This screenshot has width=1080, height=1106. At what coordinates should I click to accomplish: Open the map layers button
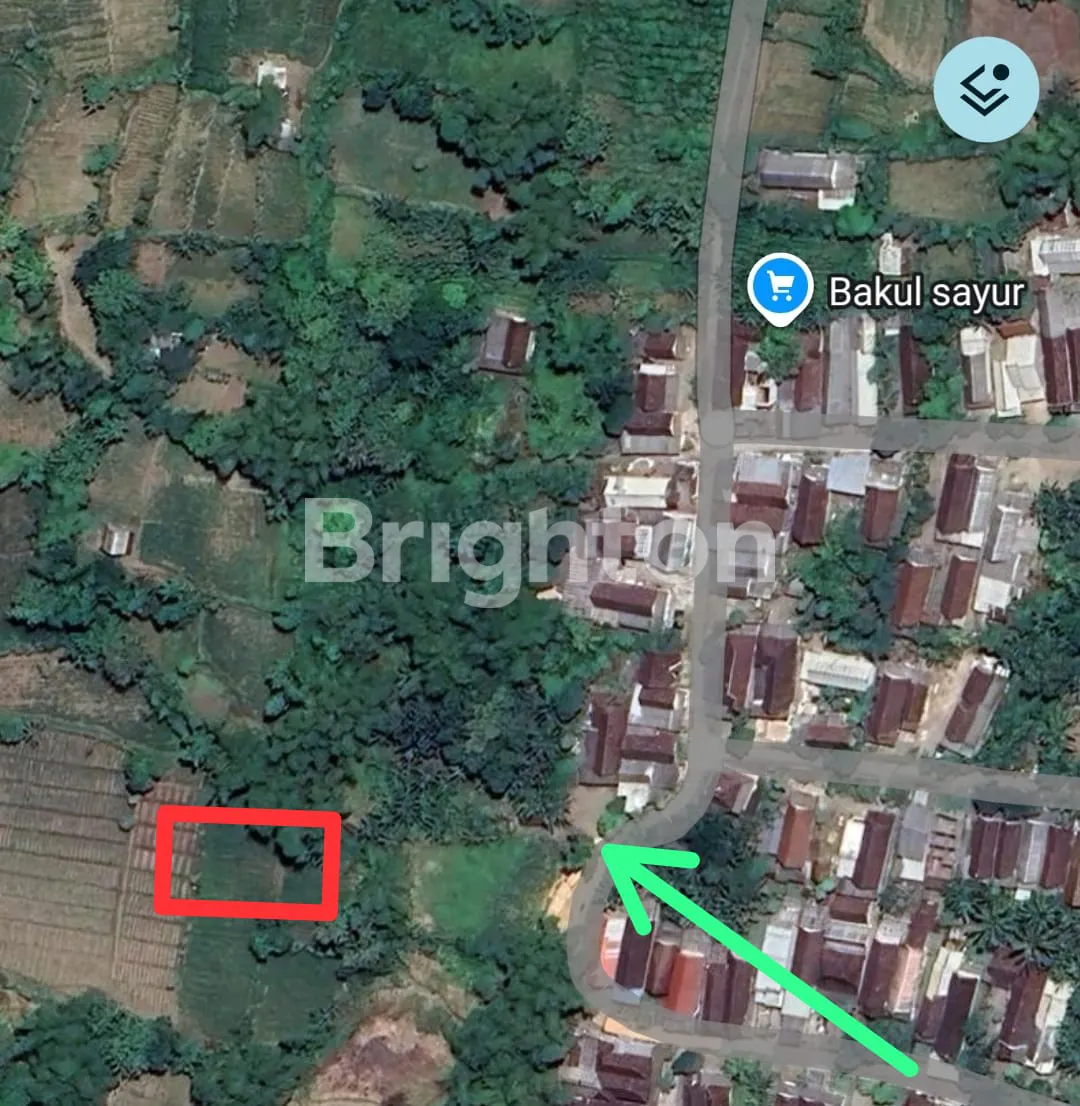[x=986, y=89]
